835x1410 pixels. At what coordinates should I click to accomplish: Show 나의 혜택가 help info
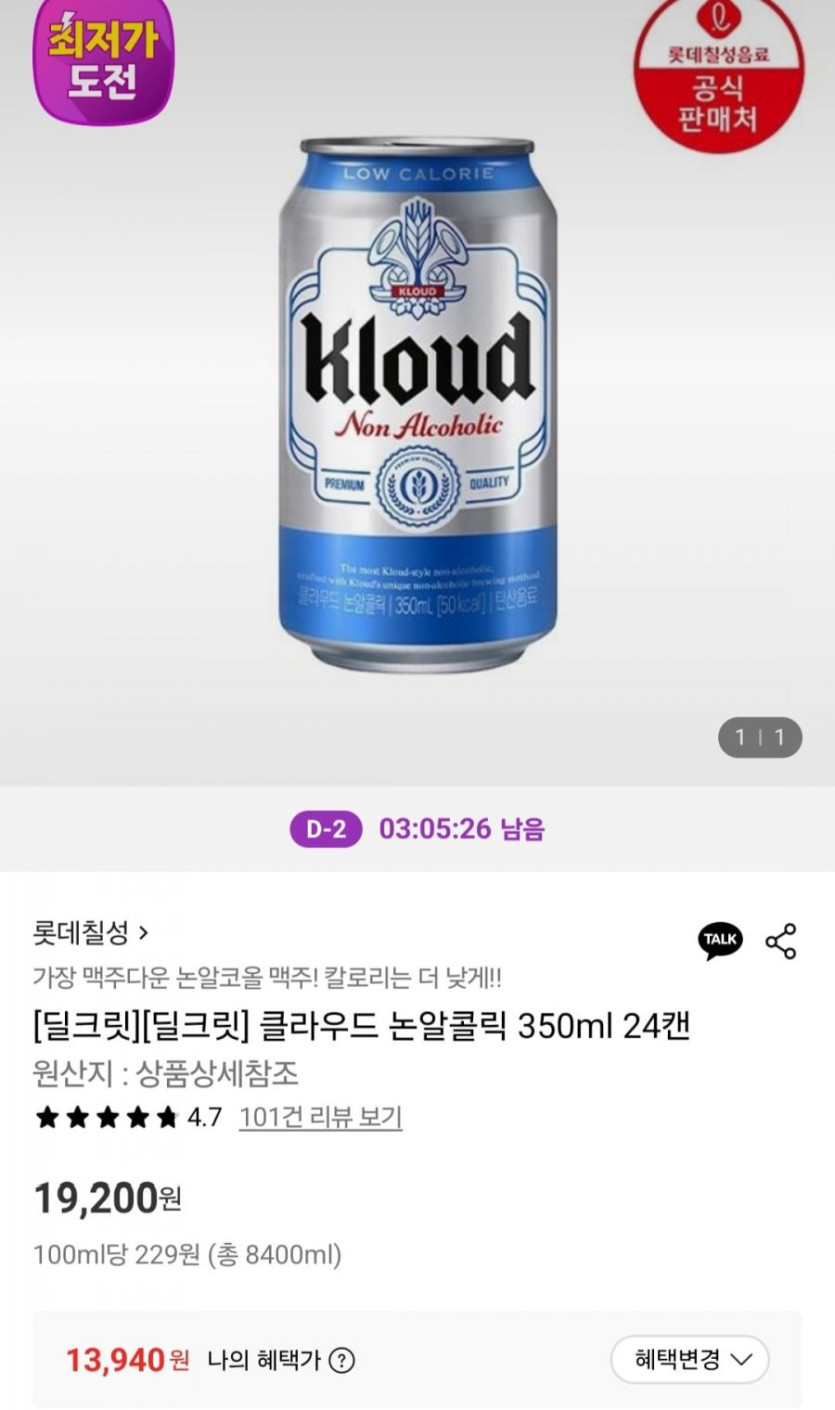(x=342, y=1361)
